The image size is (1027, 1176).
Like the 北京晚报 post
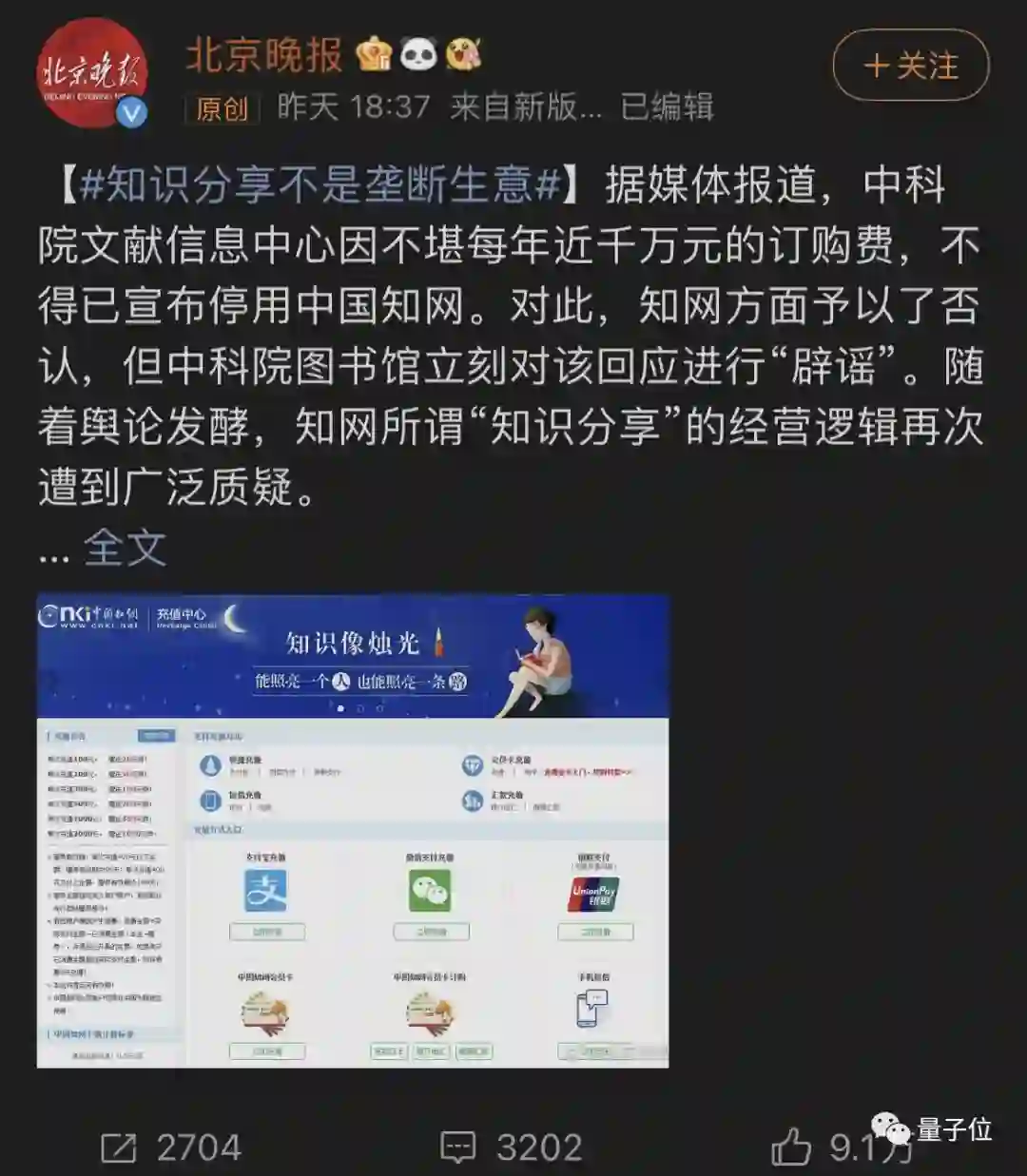pyautogui.click(x=840, y=1147)
